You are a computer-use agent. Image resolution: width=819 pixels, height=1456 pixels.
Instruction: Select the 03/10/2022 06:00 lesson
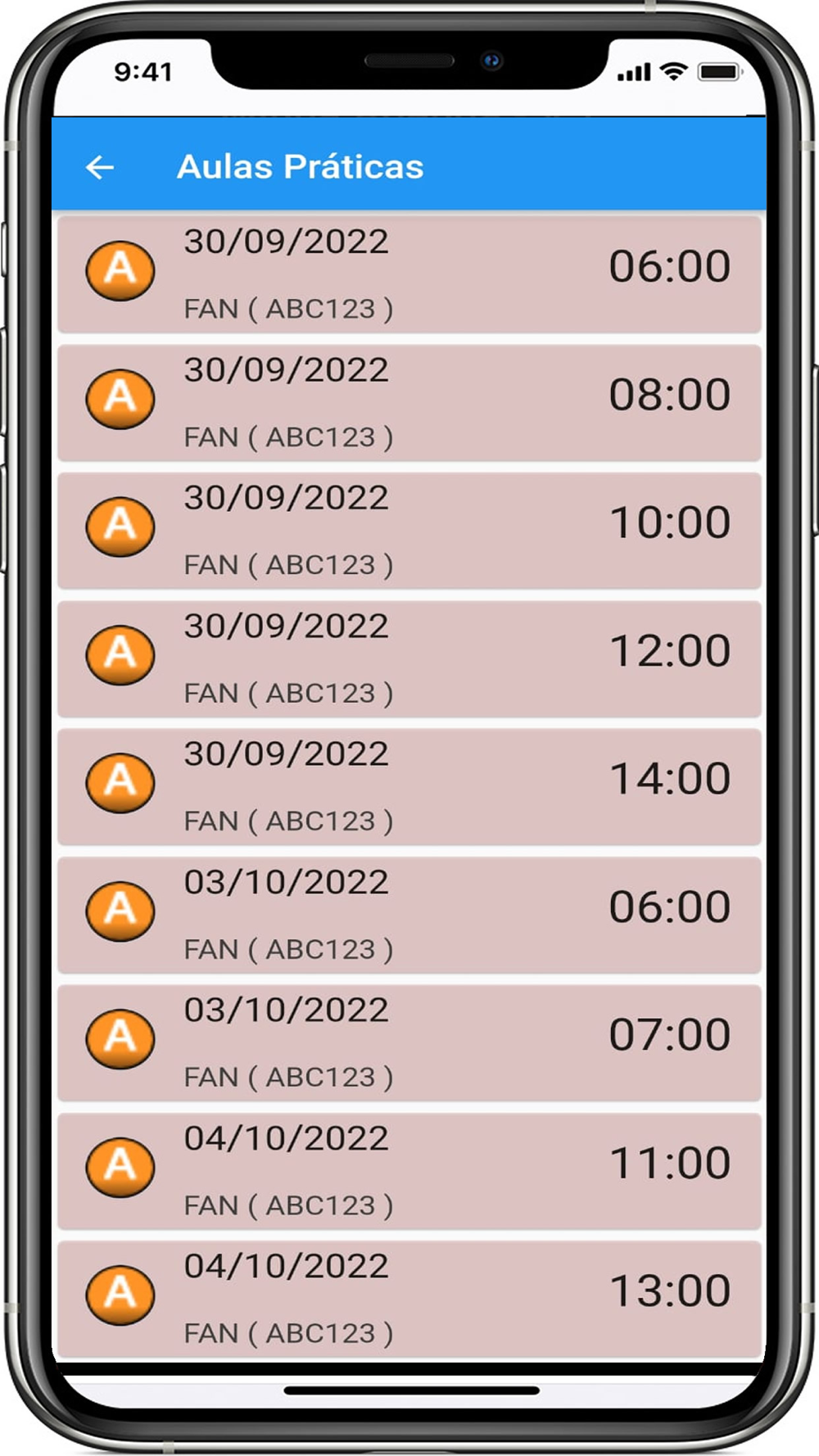click(409, 915)
